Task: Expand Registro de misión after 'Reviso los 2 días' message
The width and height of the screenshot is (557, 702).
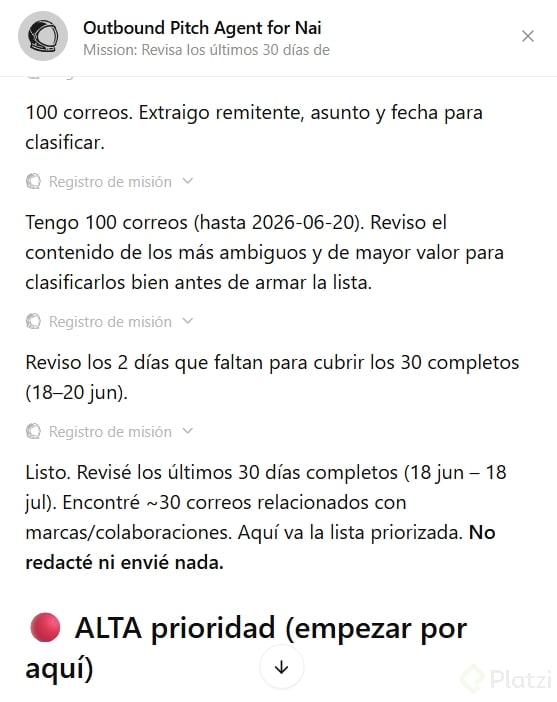Action: click(110, 432)
